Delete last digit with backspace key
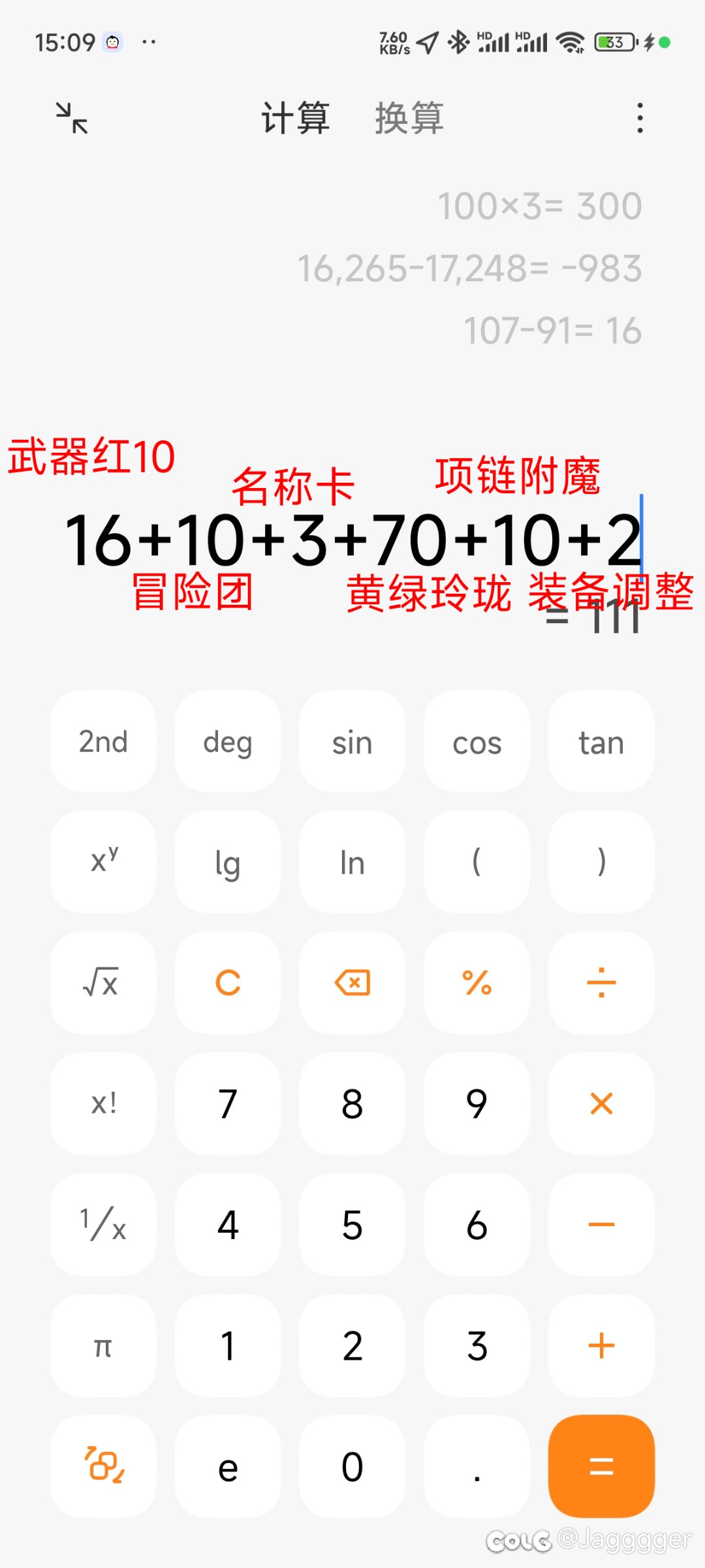The image size is (705, 1568). (x=352, y=983)
